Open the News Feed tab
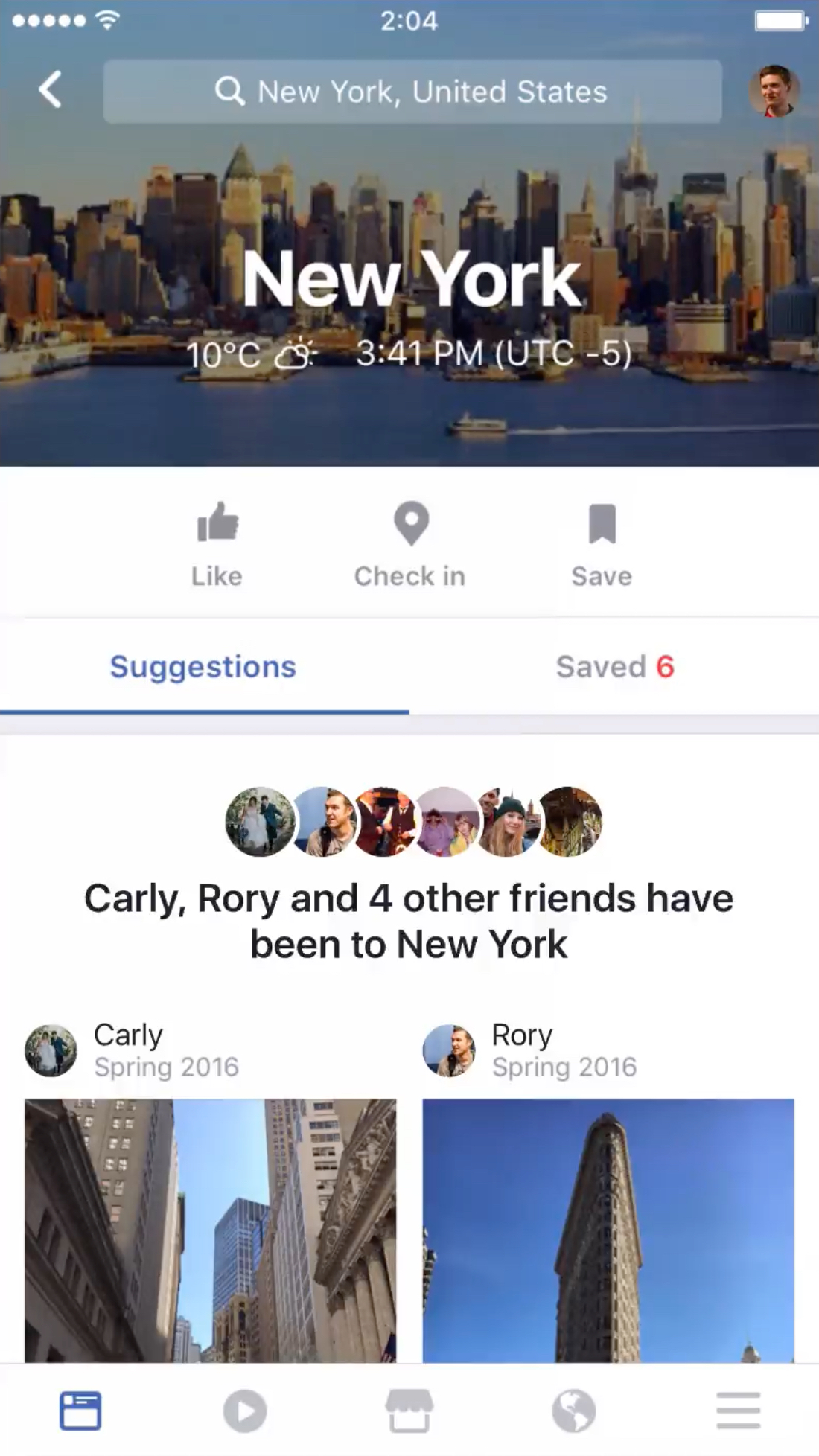Viewport: 819px width, 1456px height. pyautogui.click(x=80, y=1410)
